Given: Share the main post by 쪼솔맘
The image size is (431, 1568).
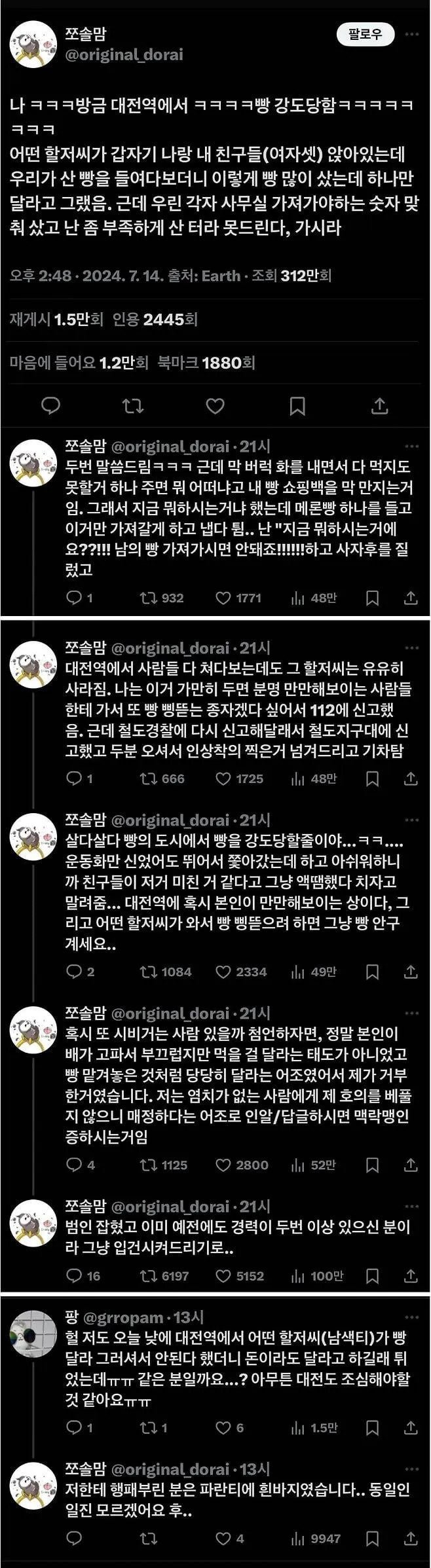Looking at the screenshot, I should tap(379, 406).
